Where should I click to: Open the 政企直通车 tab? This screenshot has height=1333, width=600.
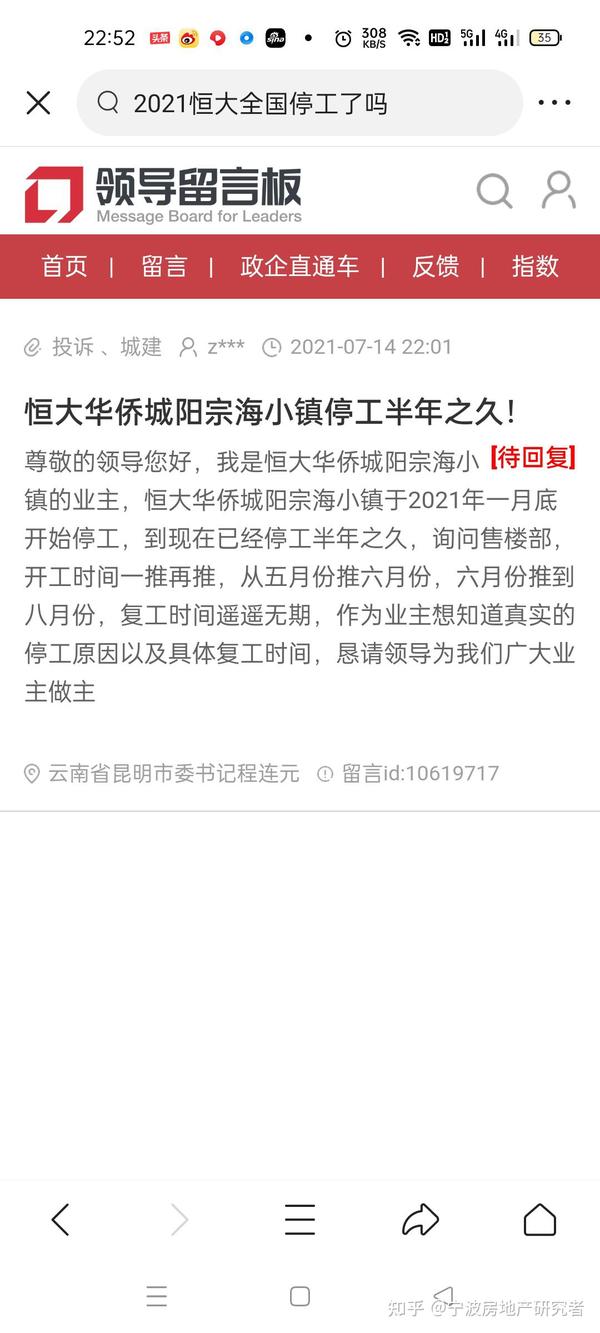click(299, 266)
